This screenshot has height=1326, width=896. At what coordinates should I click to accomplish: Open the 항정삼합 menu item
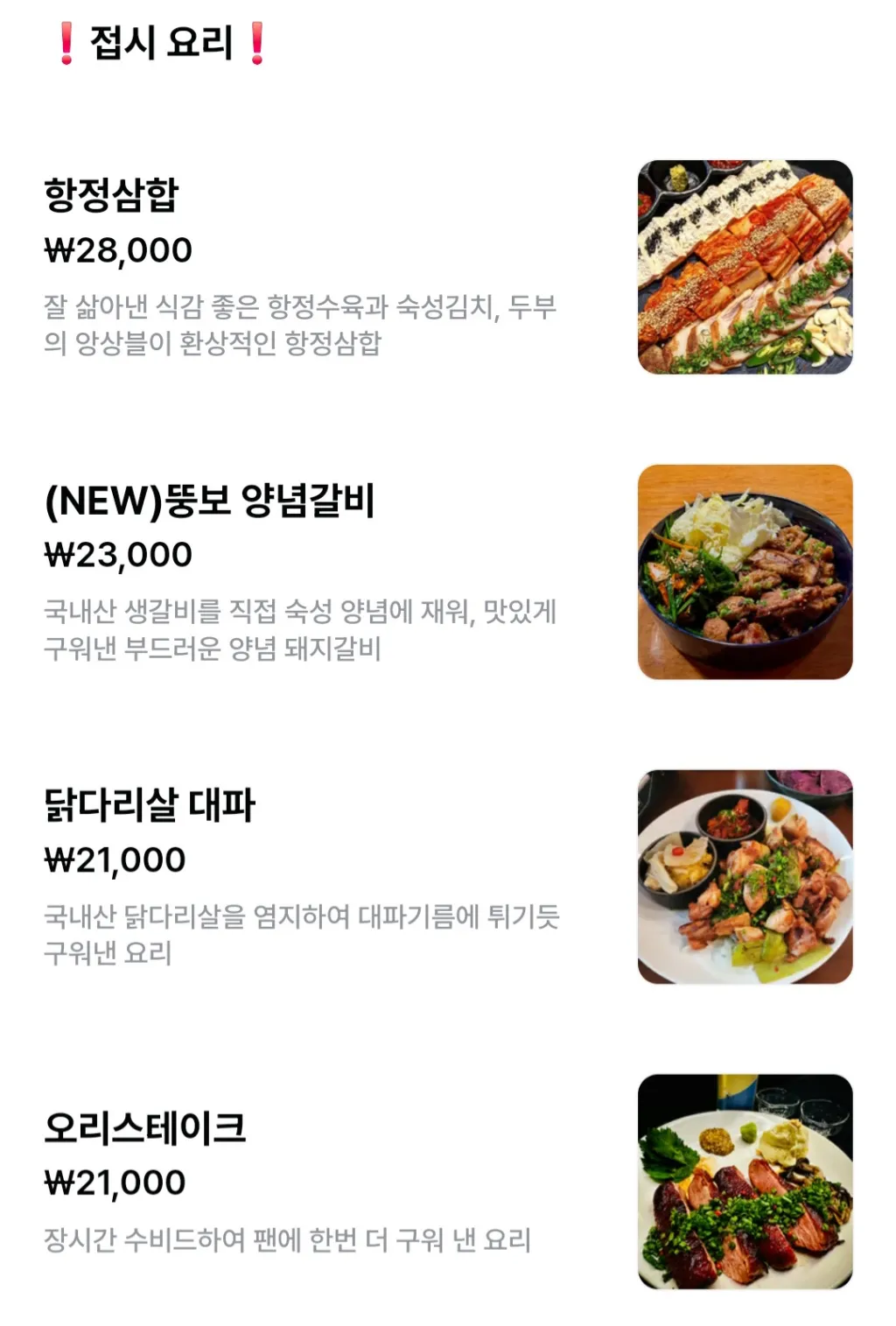112,194
